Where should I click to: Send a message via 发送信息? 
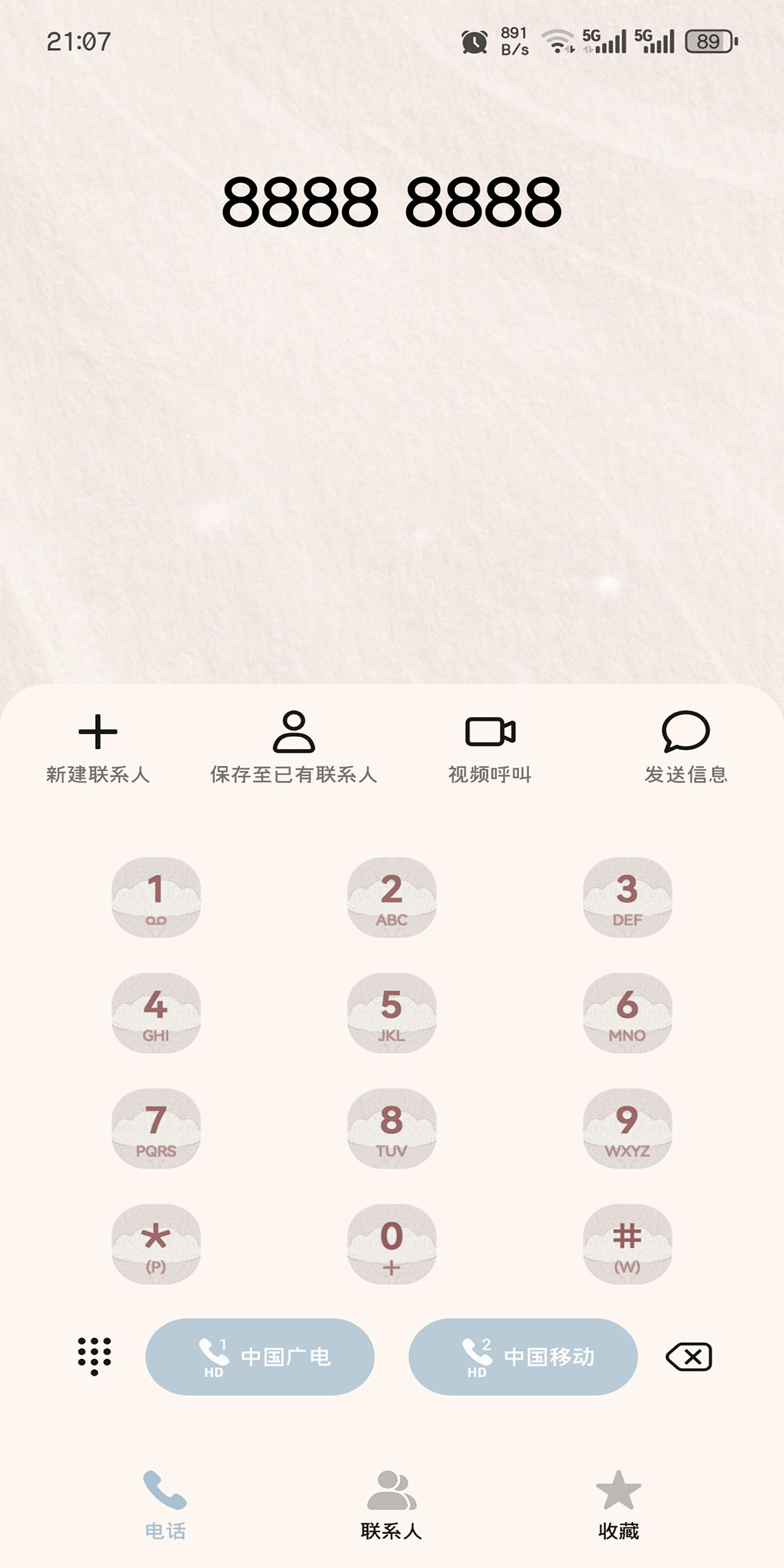pos(686,747)
